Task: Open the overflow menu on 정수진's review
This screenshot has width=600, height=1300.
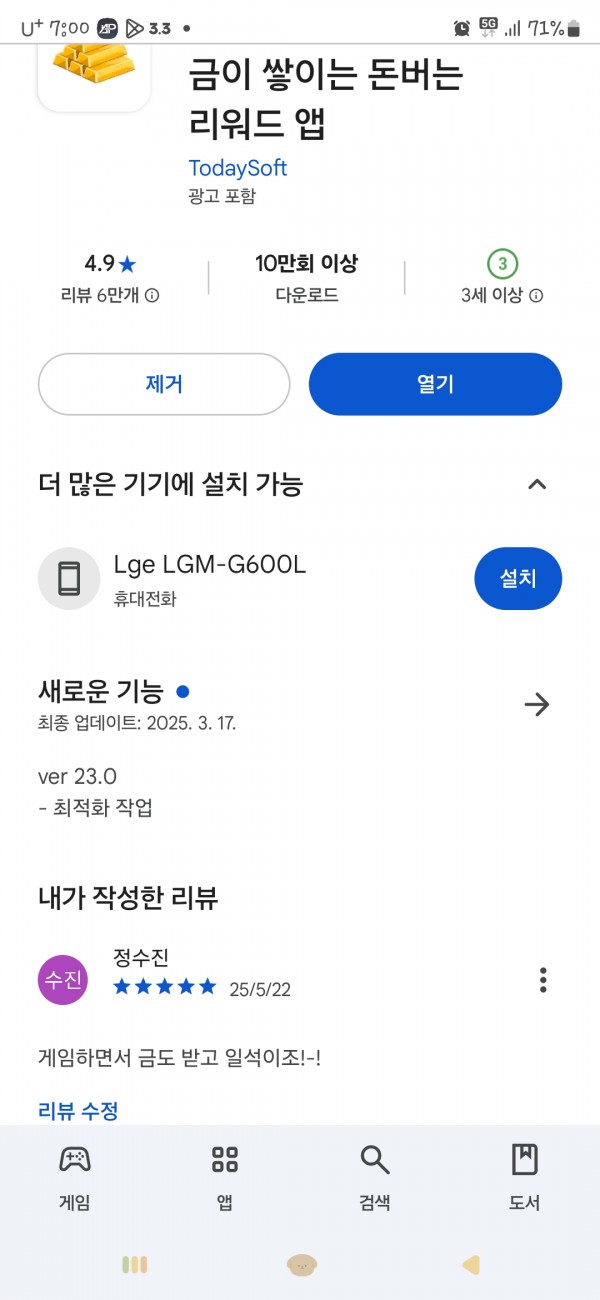Action: pos(543,980)
